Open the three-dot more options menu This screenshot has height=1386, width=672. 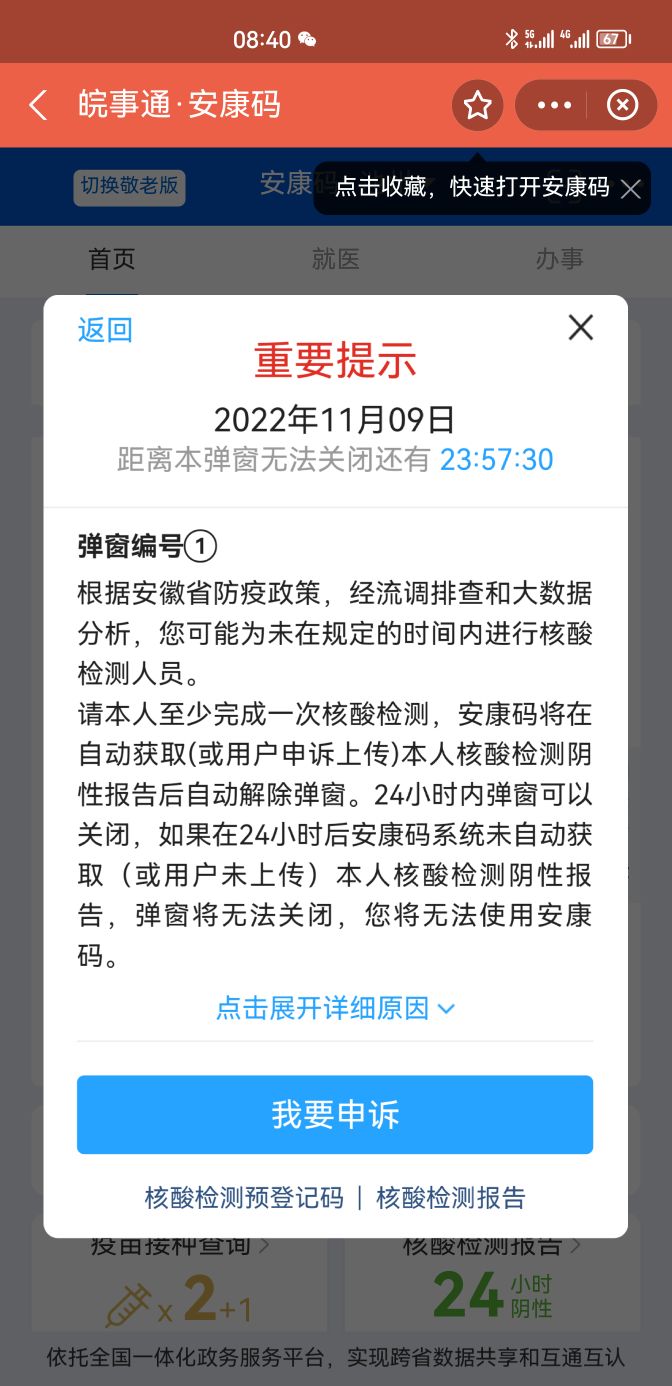554,105
